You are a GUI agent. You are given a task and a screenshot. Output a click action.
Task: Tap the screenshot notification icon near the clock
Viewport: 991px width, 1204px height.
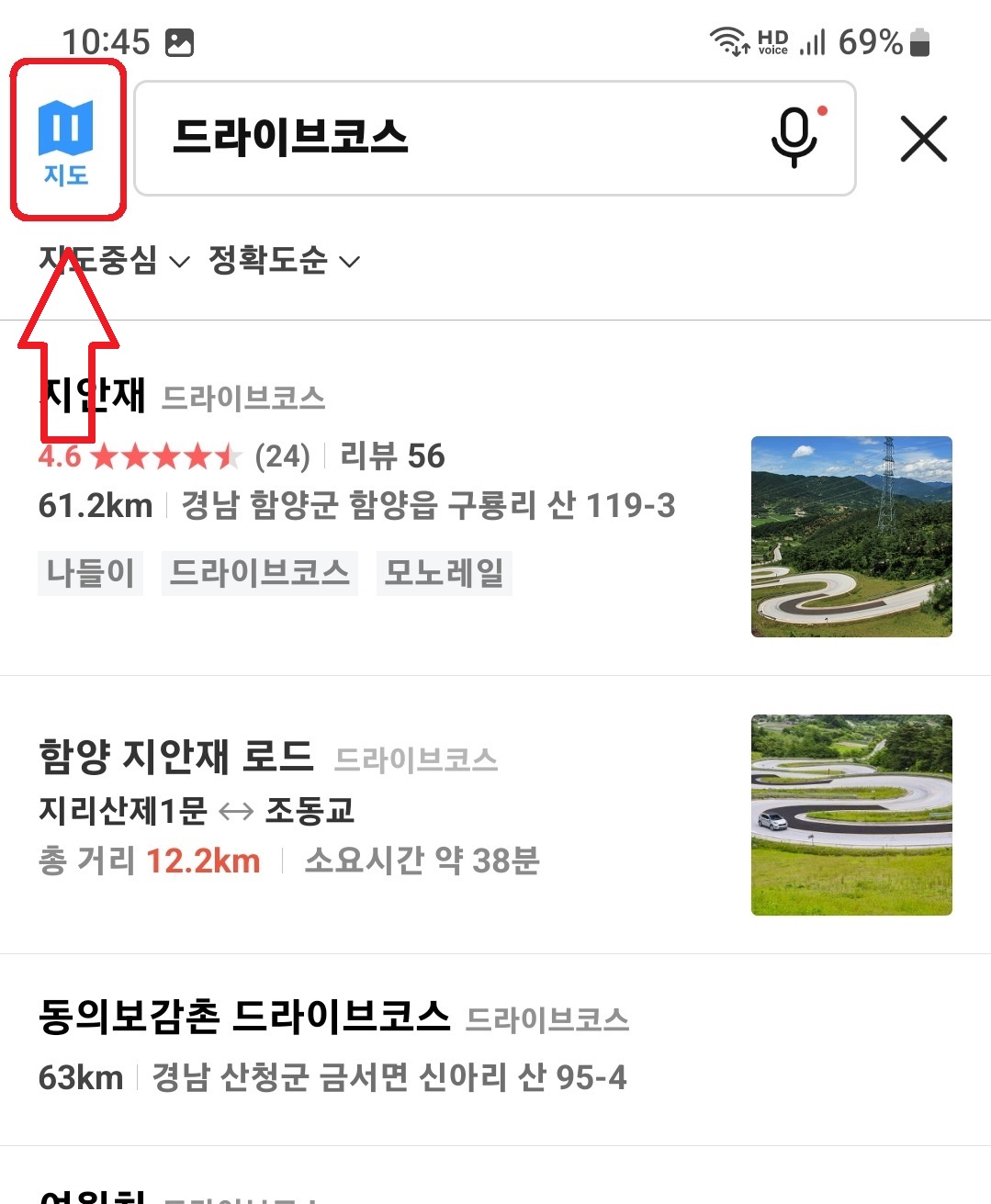pyautogui.click(x=180, y=40)
